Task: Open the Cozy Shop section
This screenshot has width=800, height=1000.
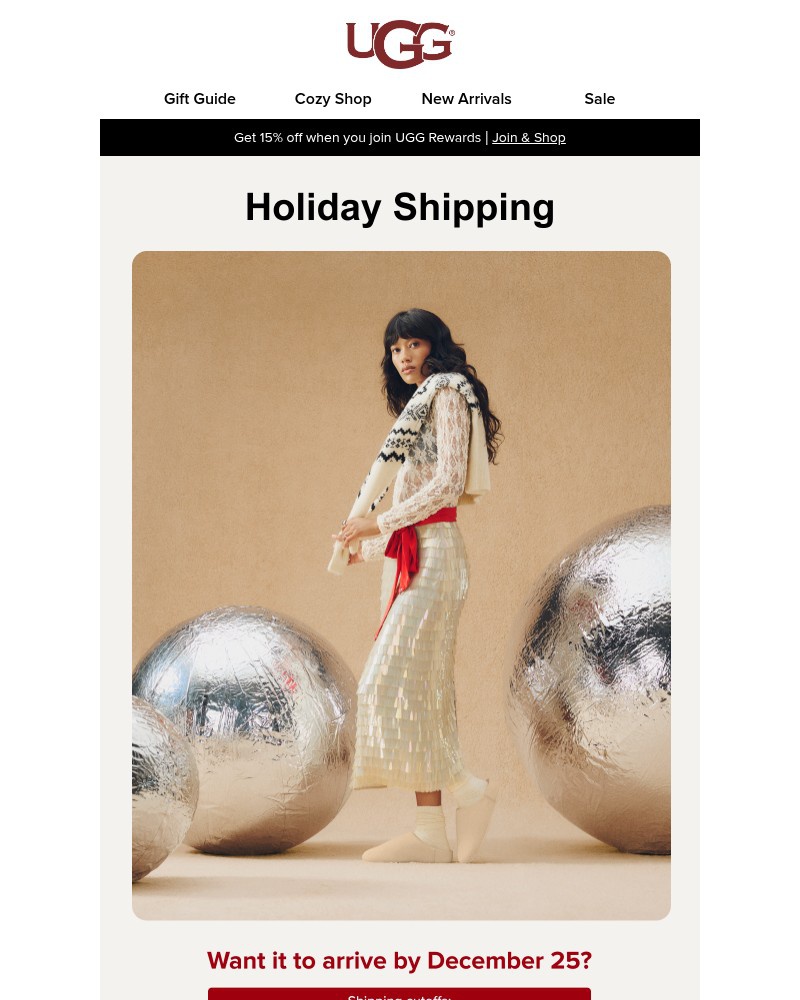Action: [x=333, y=98]
